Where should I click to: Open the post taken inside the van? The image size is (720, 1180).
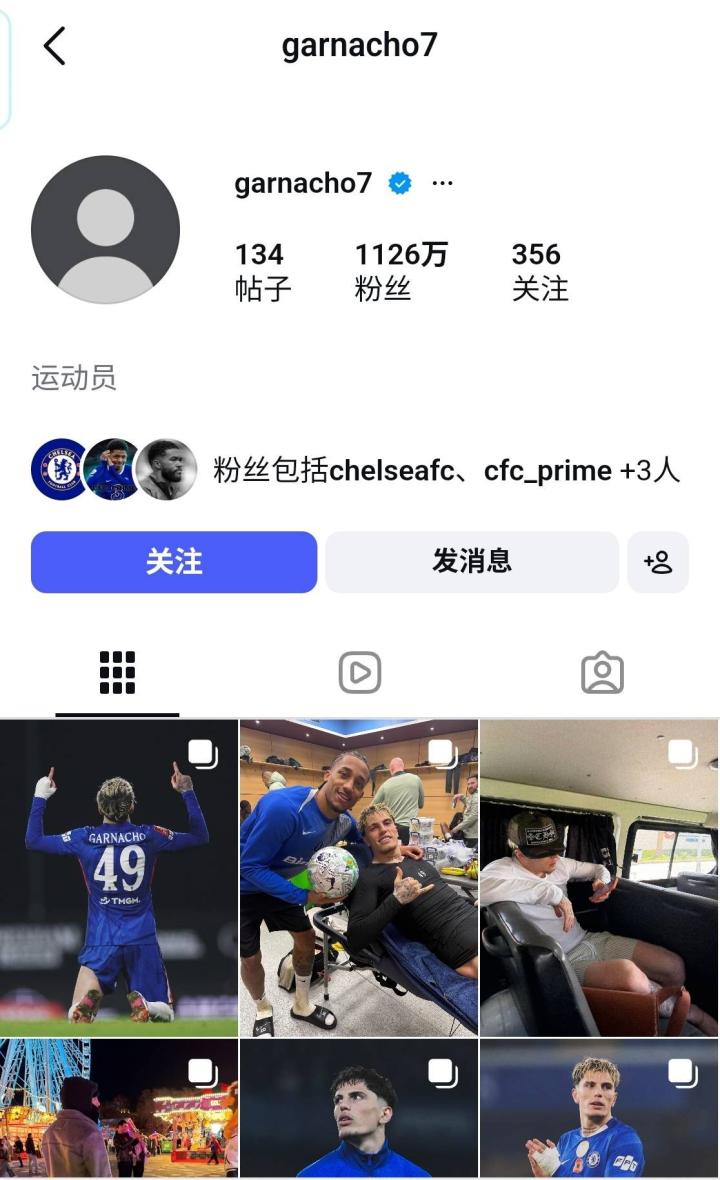click(599, 878)
